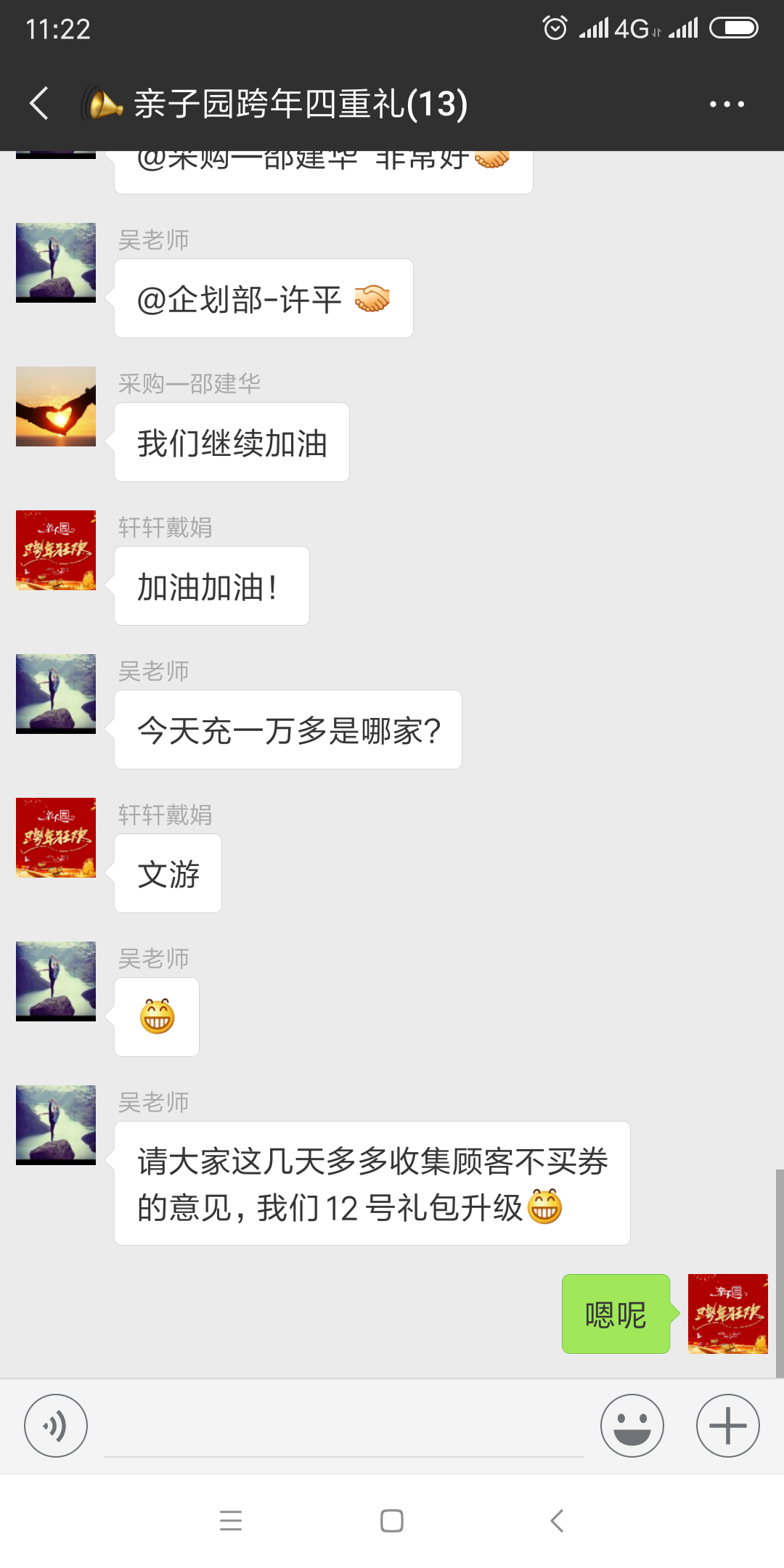This screenshot has width=784, height=1568.
Task: Switch to voice message input
Action: point(56,1426)
